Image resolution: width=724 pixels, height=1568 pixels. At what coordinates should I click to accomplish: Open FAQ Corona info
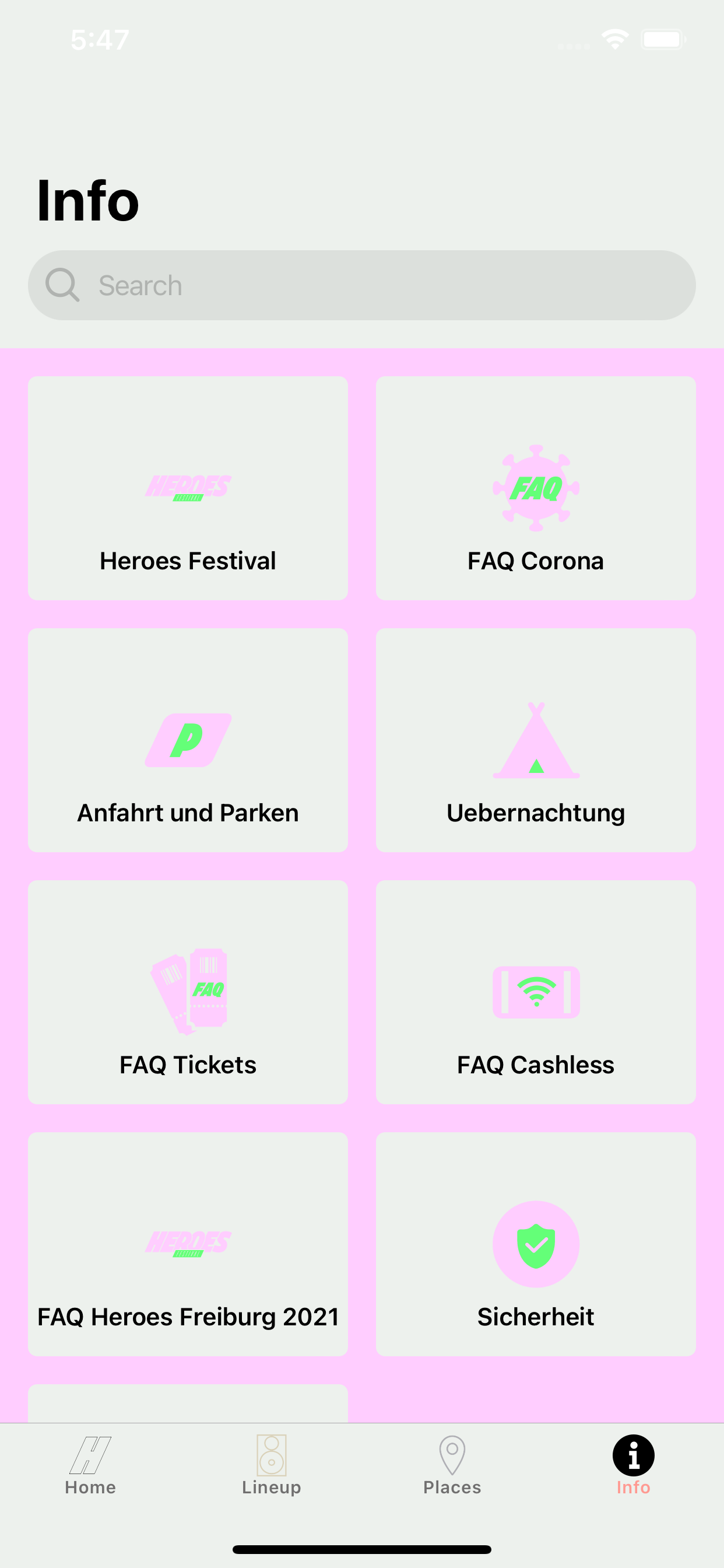[x=535, y=488]
